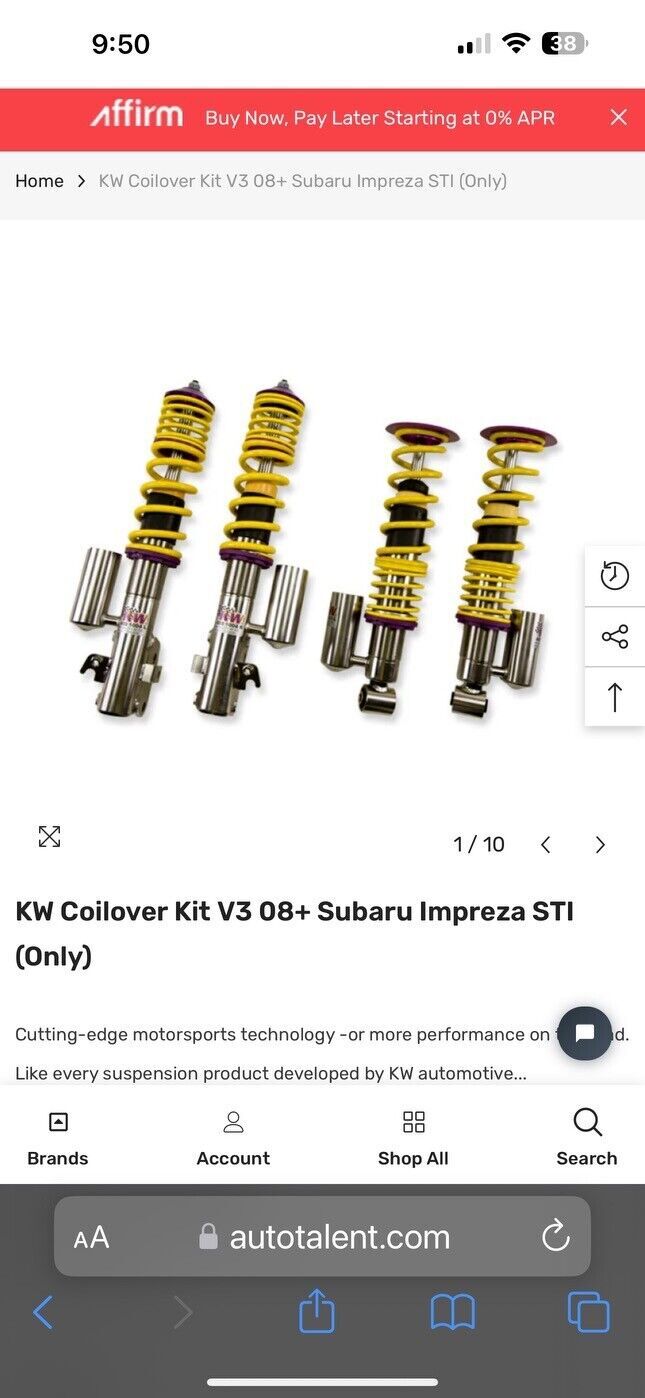
Task: Open recently viewed history icon
Action: pyautogui.click(x=614, y=576)
